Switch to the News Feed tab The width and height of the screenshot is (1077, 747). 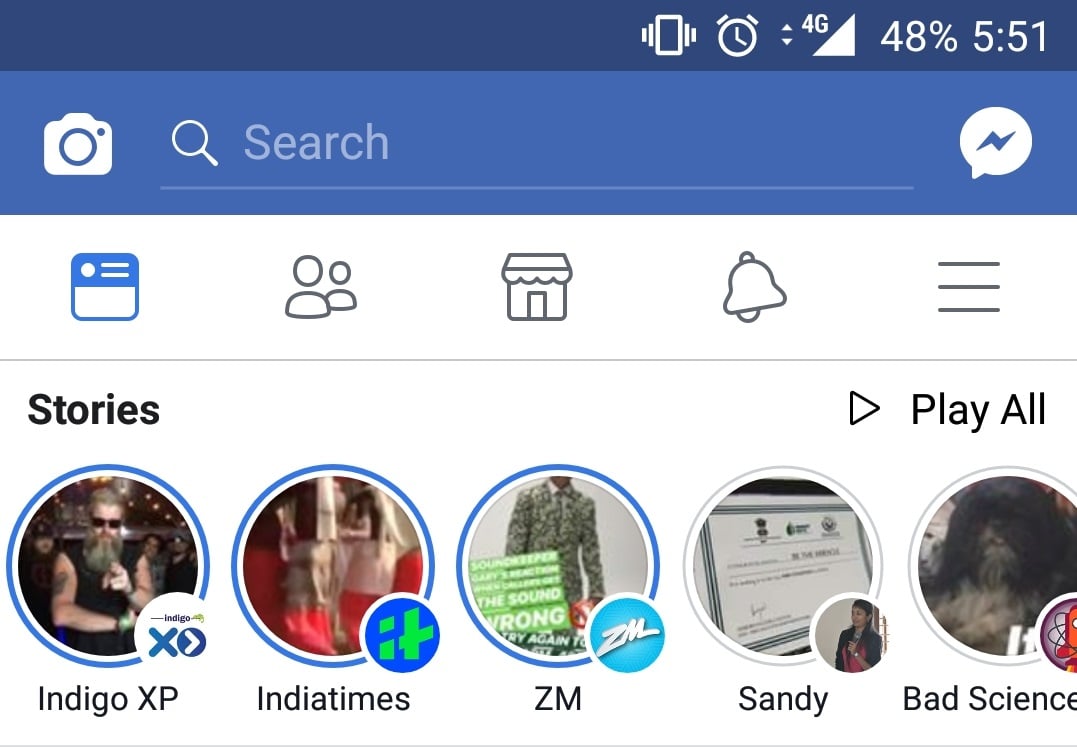tap(105, 287)
